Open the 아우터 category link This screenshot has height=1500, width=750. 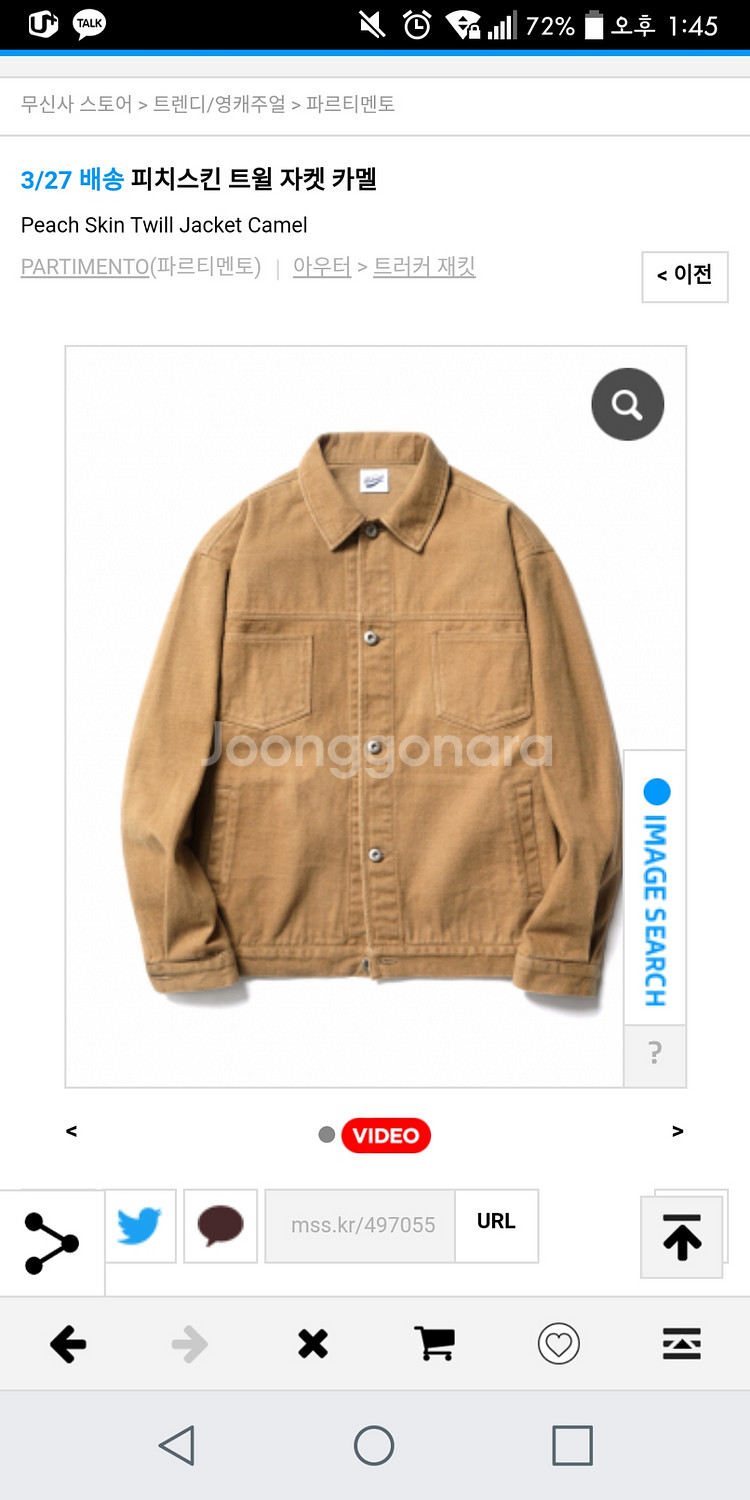coord(321,267)
